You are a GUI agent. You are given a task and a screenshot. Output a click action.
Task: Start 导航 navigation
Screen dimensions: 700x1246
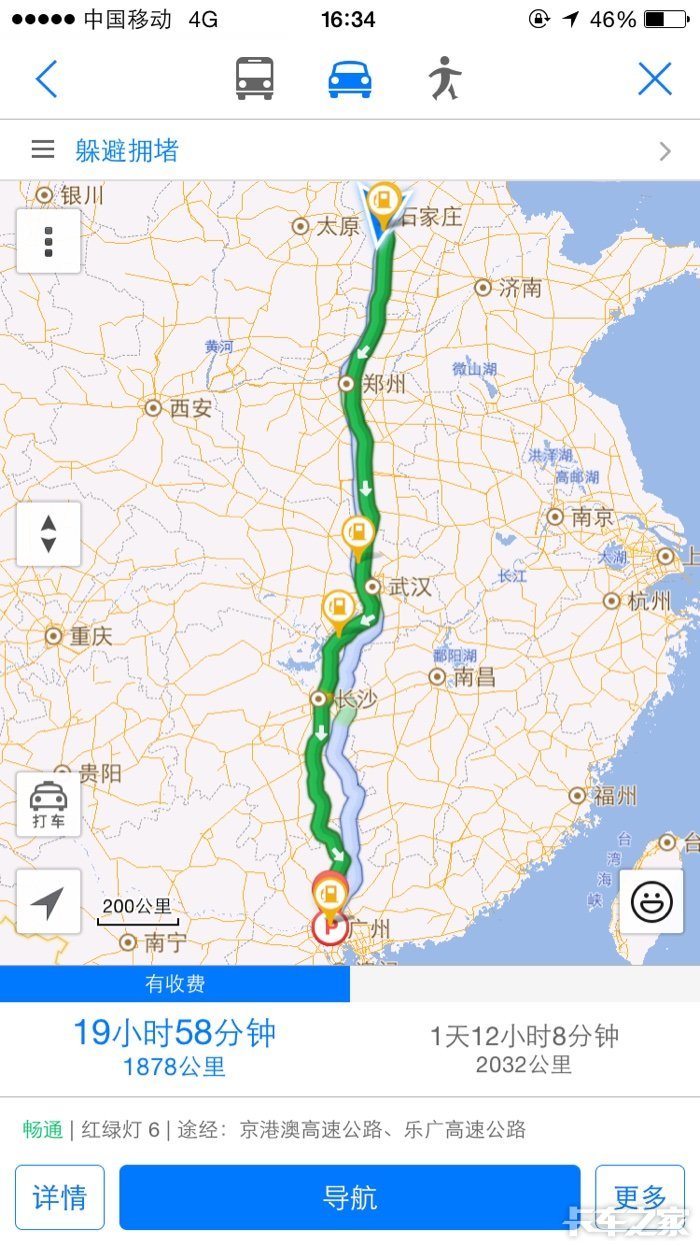(350, 1197)
